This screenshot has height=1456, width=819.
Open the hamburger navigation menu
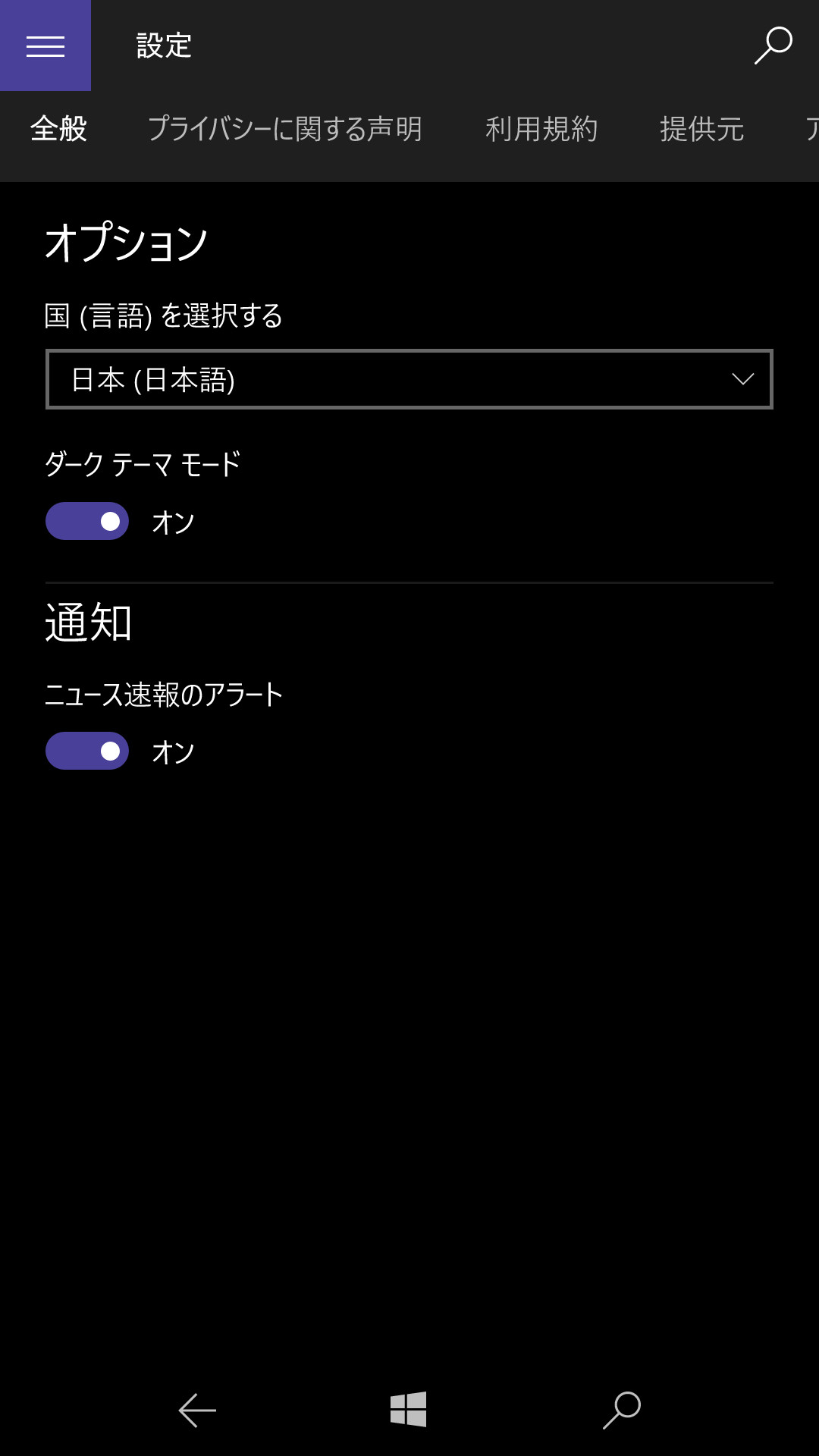pyautogui.click(x=44, y=45)
